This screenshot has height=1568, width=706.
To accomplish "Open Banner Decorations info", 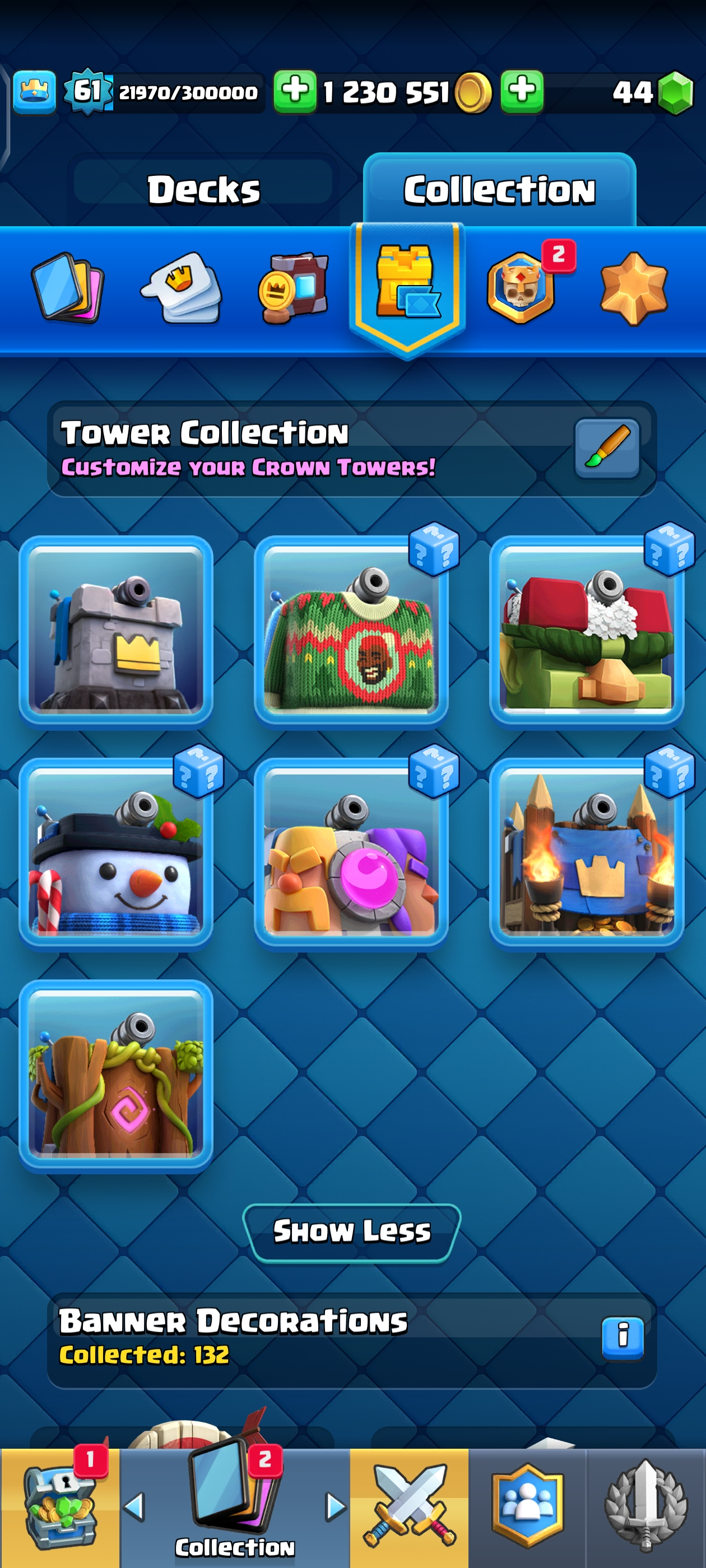I will (x=623, y=1338).
